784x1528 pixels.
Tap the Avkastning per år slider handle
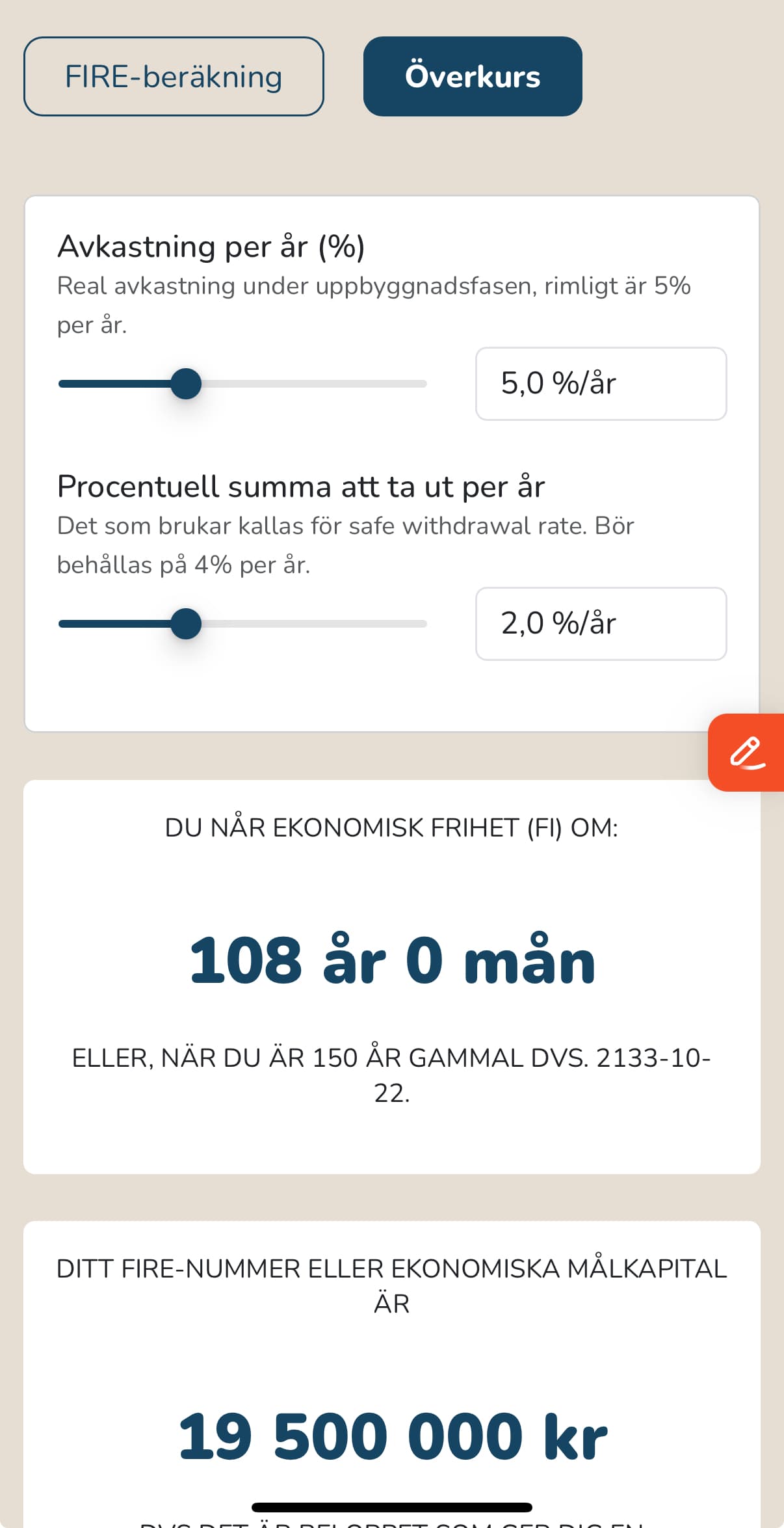(186, 384)
